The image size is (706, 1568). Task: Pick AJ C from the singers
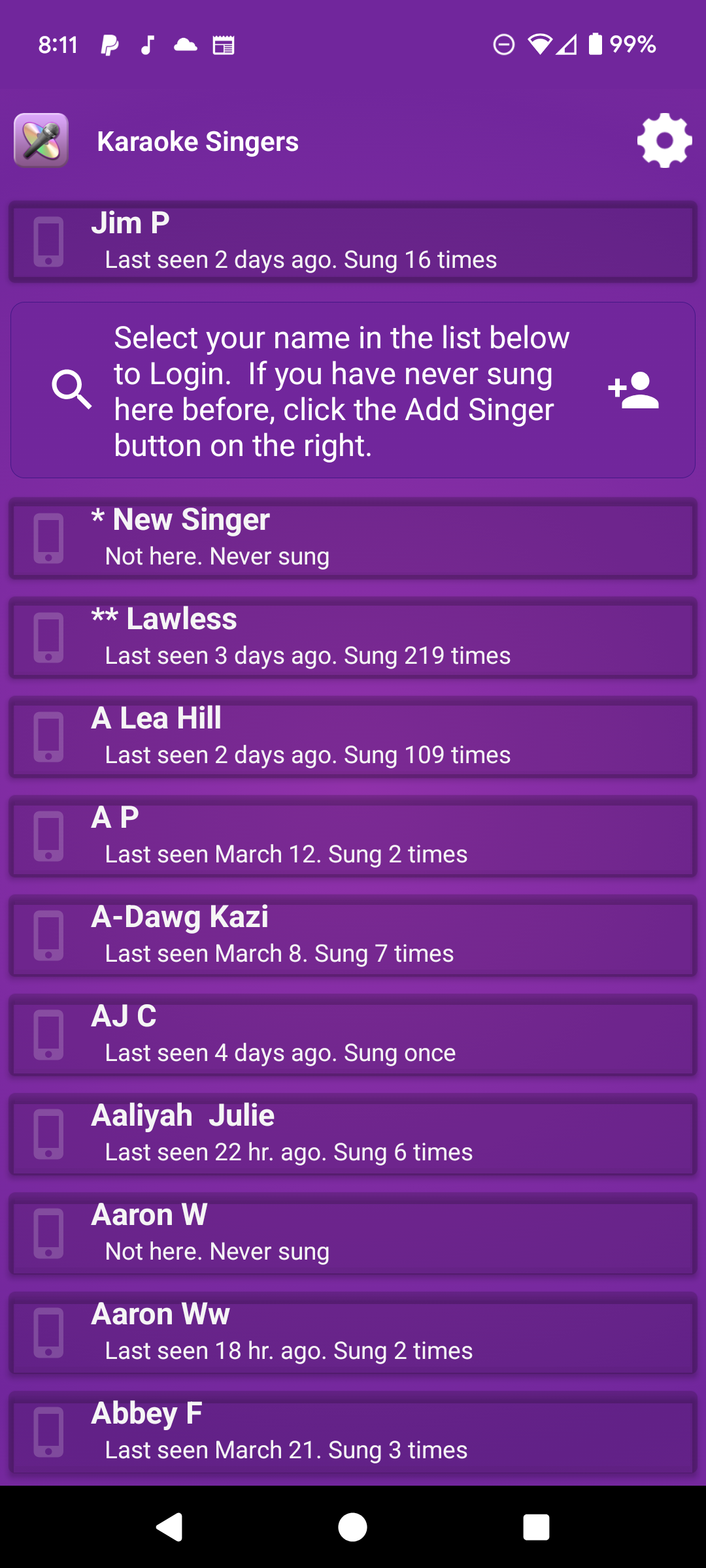click(x=353, y=1035)
